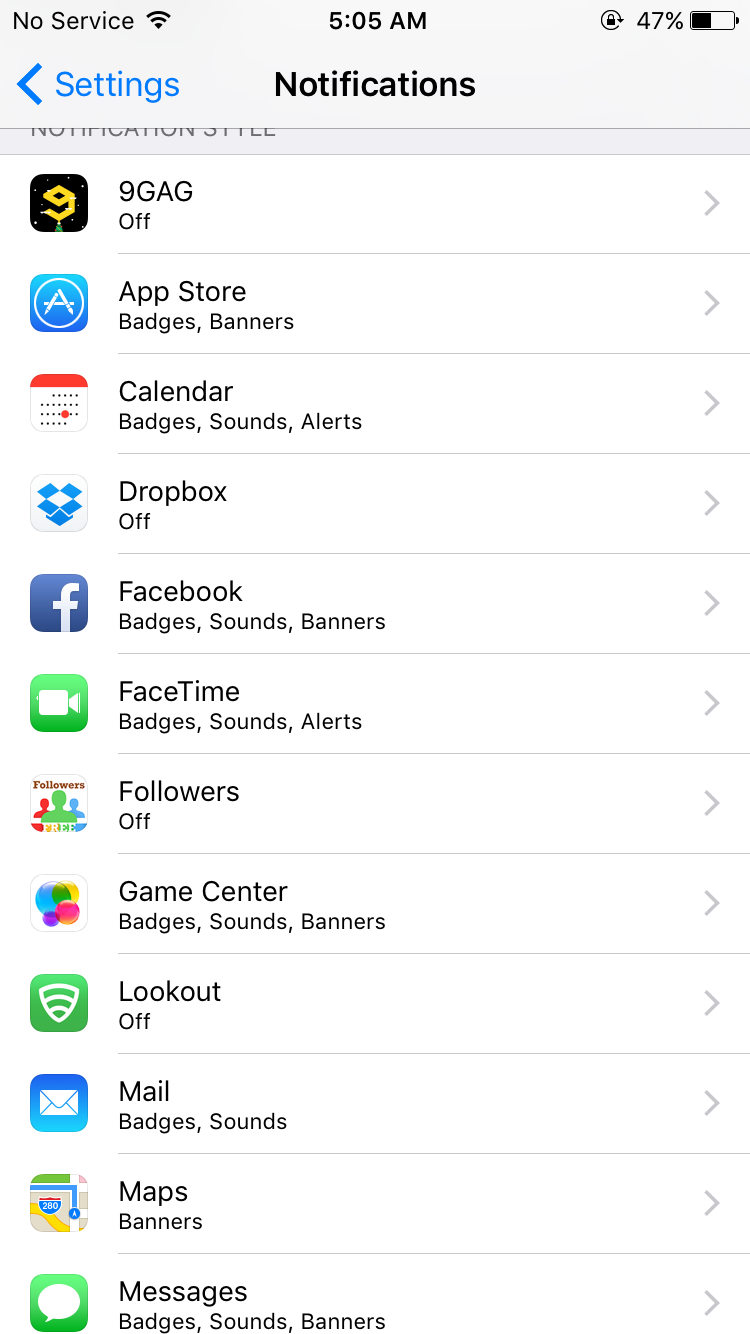Go back to Settings
750x1334 pixels.
(x=98, y=84)
